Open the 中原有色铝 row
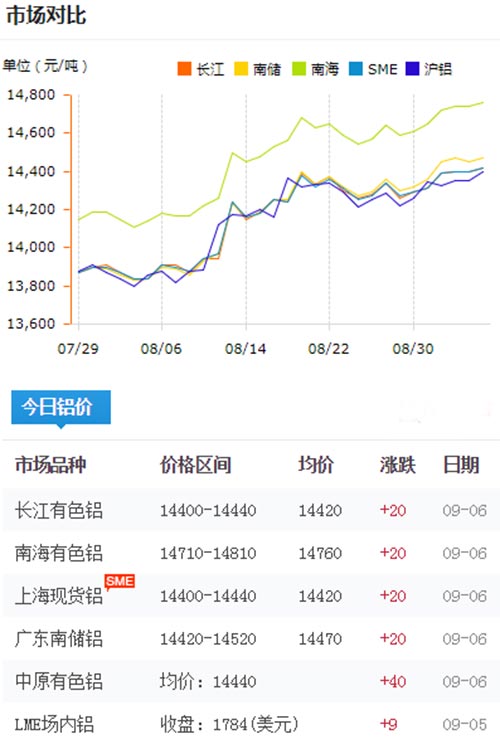This screenshot has height=744, width=500. point(250,681)
